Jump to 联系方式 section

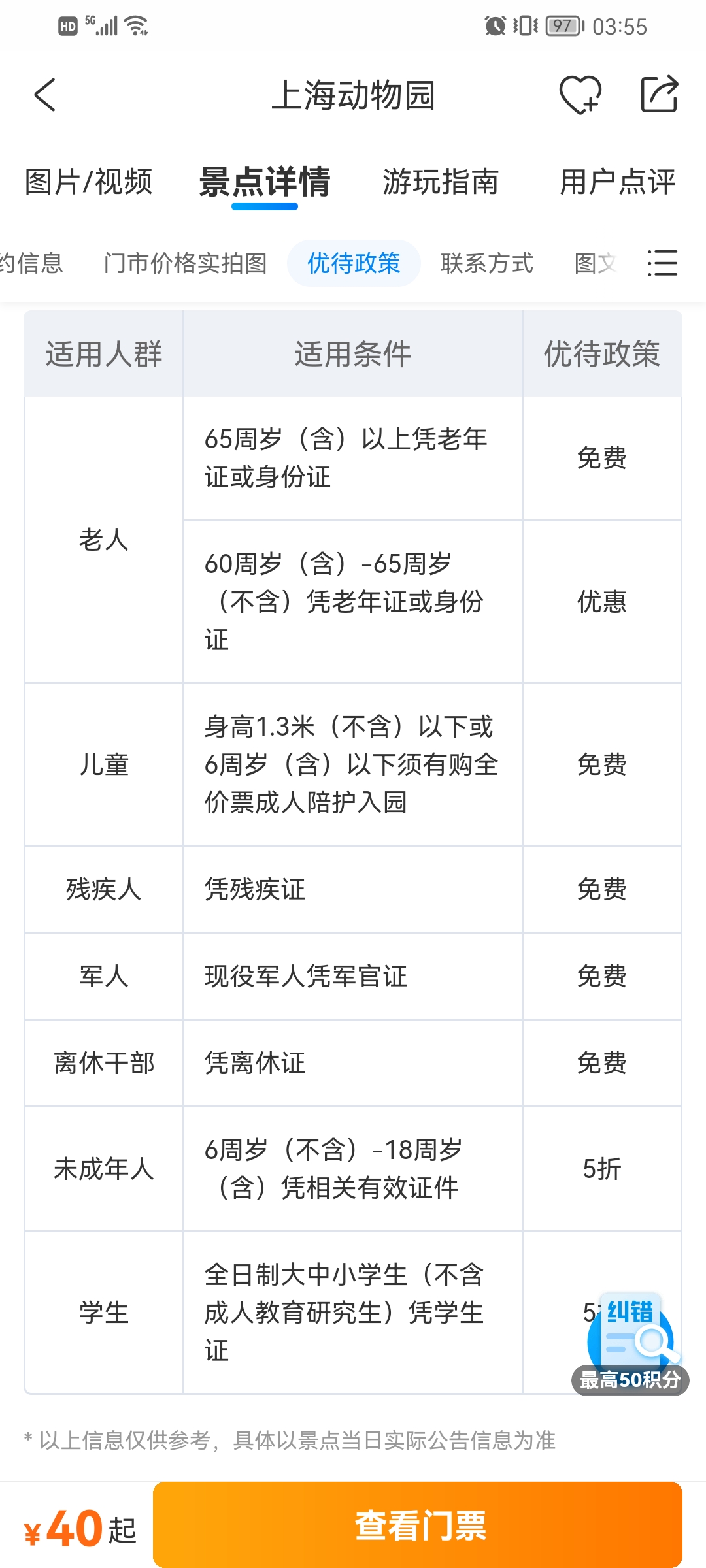[x=487, y=263]
